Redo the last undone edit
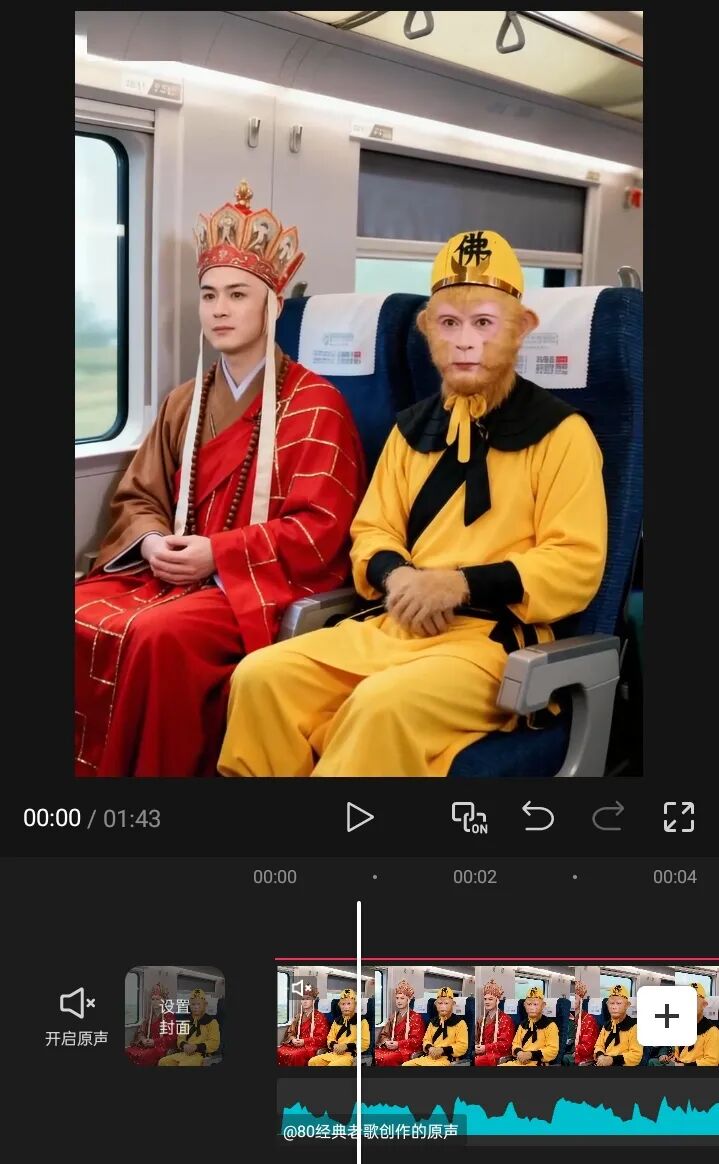 [608, 817]
